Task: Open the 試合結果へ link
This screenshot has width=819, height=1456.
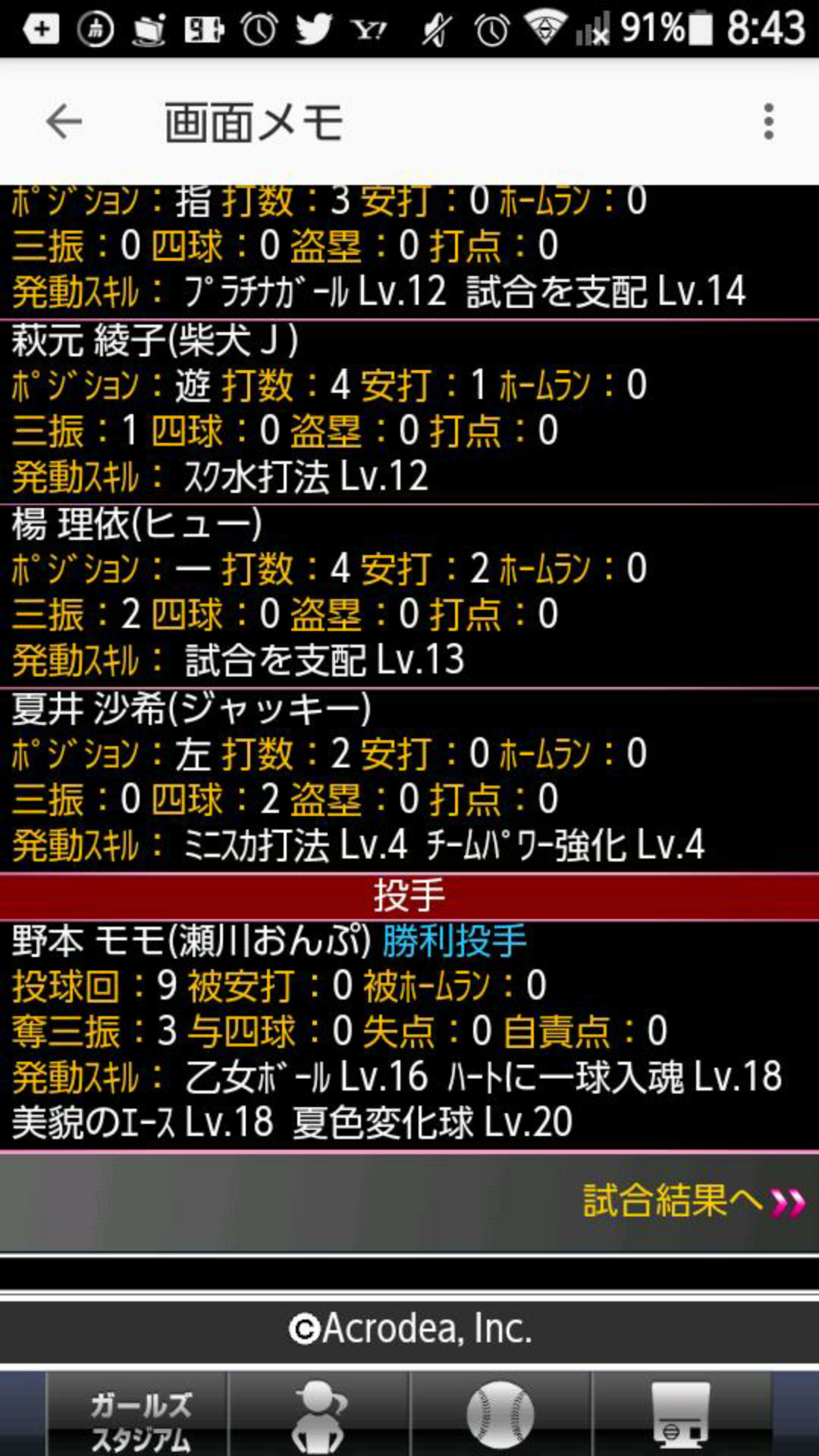Action: click(x=692, y=1202)
